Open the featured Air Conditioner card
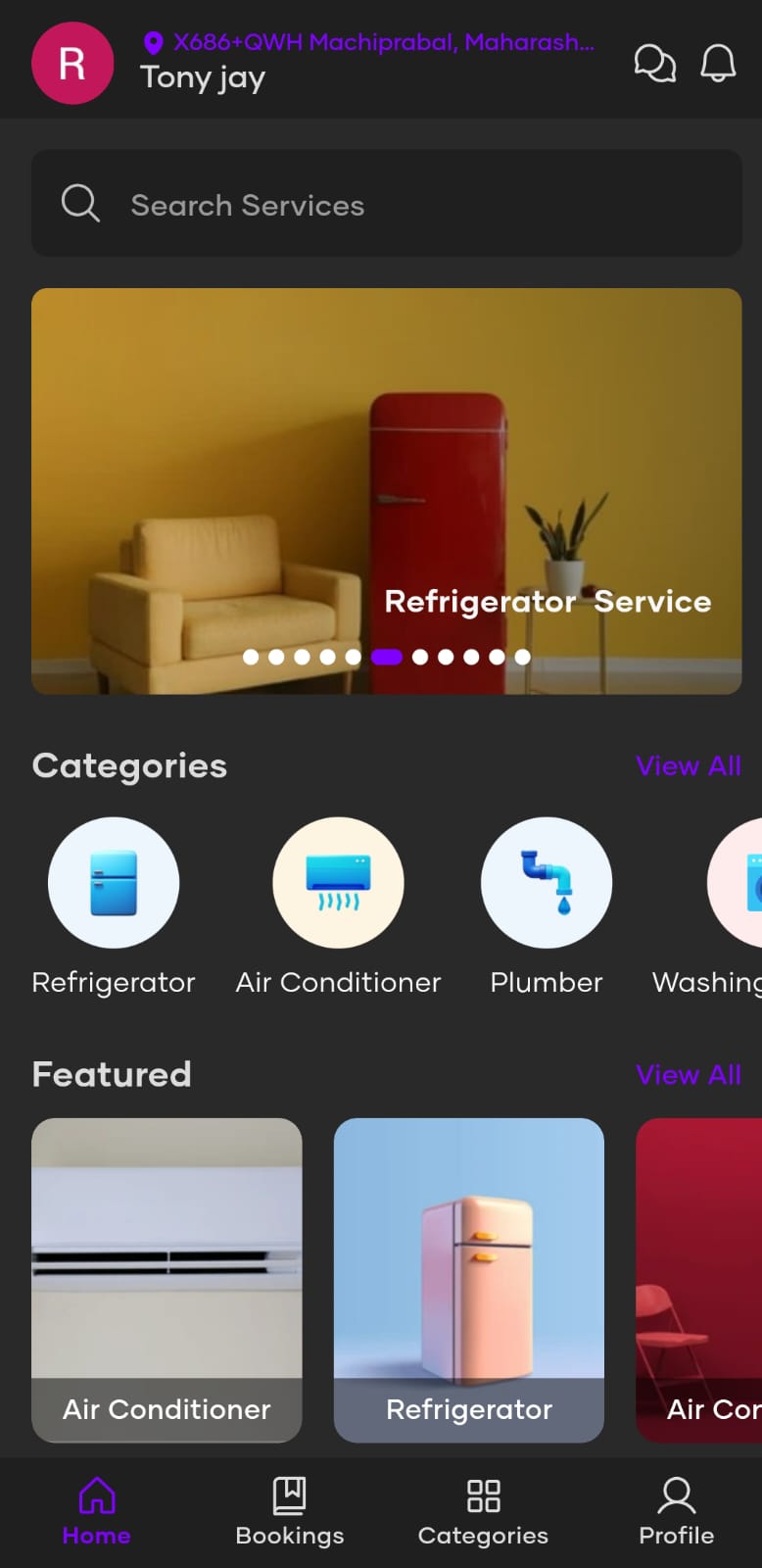Image resolution: width=762 pixels, height=1568 pixels. tap(167, 1279)
